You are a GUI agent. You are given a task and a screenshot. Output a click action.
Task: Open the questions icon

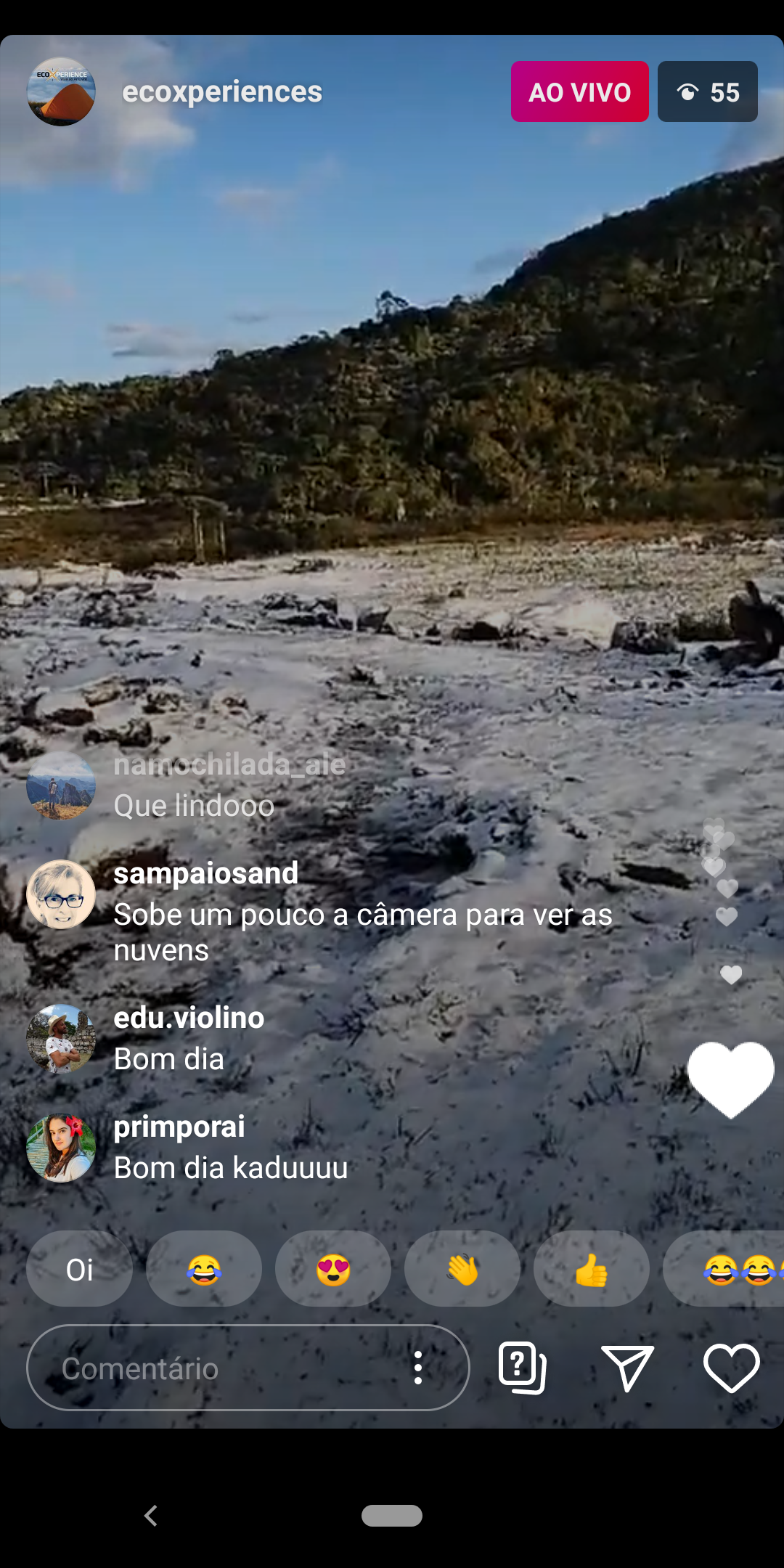(523, 1368)
